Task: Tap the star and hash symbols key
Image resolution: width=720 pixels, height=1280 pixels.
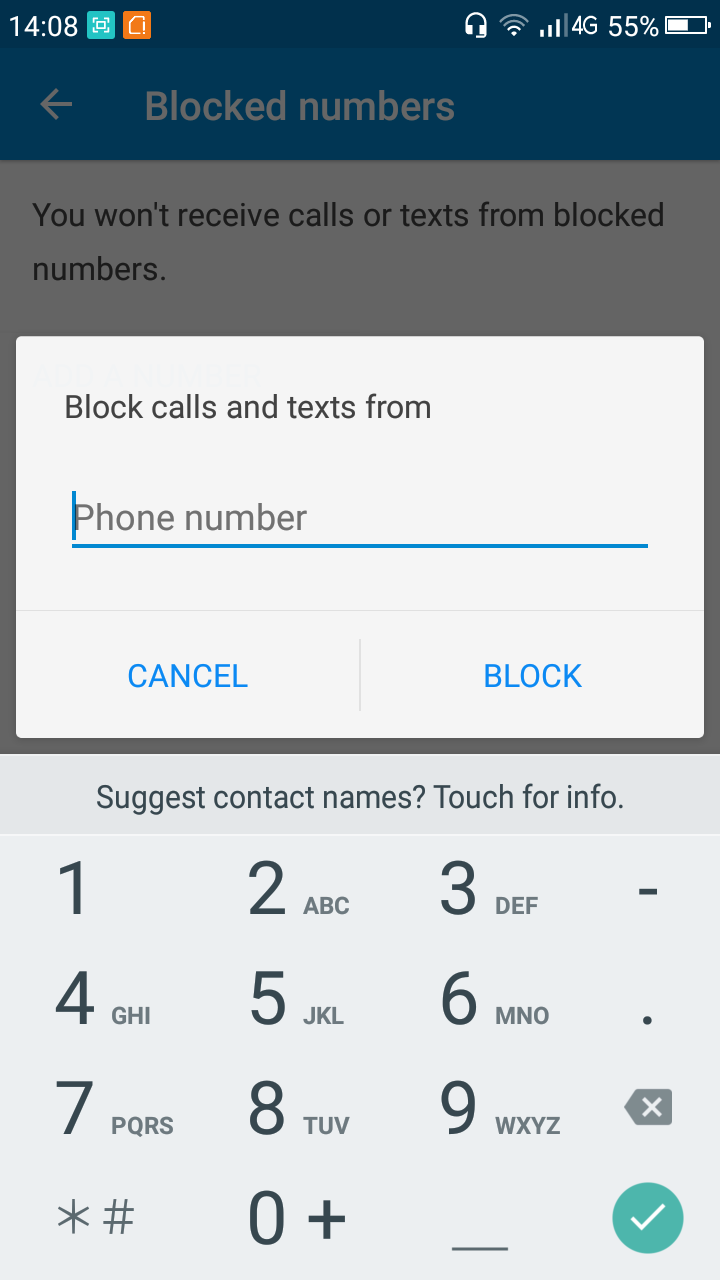Action: coord(95,1218)
